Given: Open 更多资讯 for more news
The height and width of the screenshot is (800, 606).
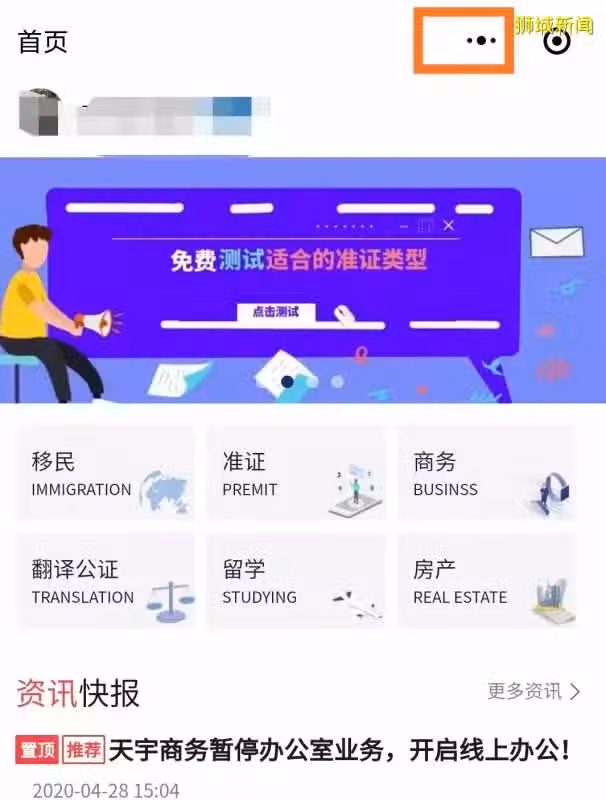Looking at the screenshot, I should [533, 691].
